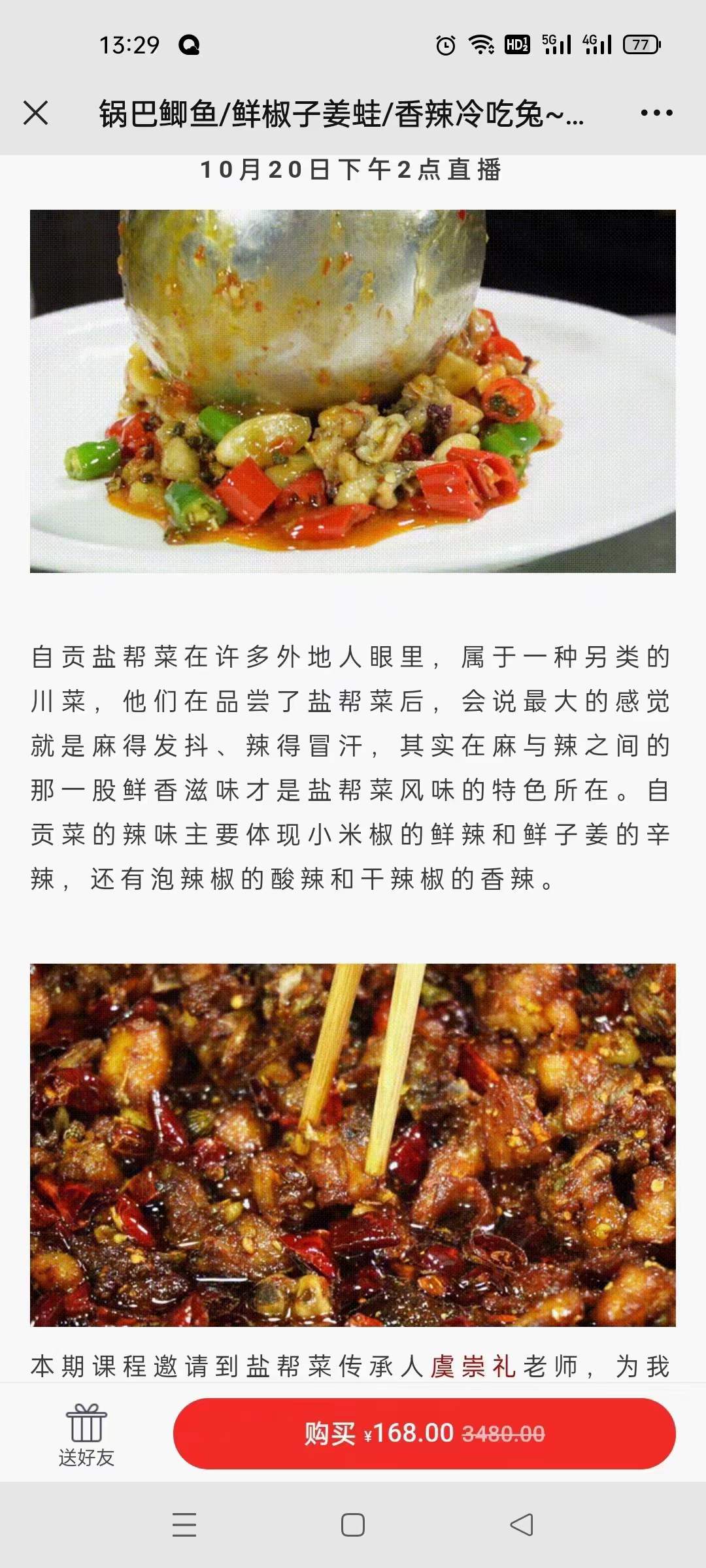Tap the 4G signal indicator
The height and width of the screenshot is (1568, 706).
pyautogui.click(x=596, y=44)
